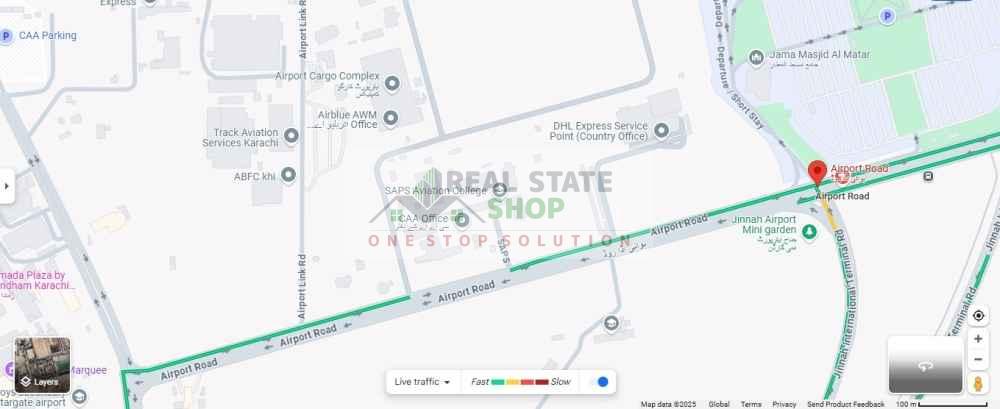1000x409 pixels.
Task: Send Product Feedback
Action: point(845,404)
